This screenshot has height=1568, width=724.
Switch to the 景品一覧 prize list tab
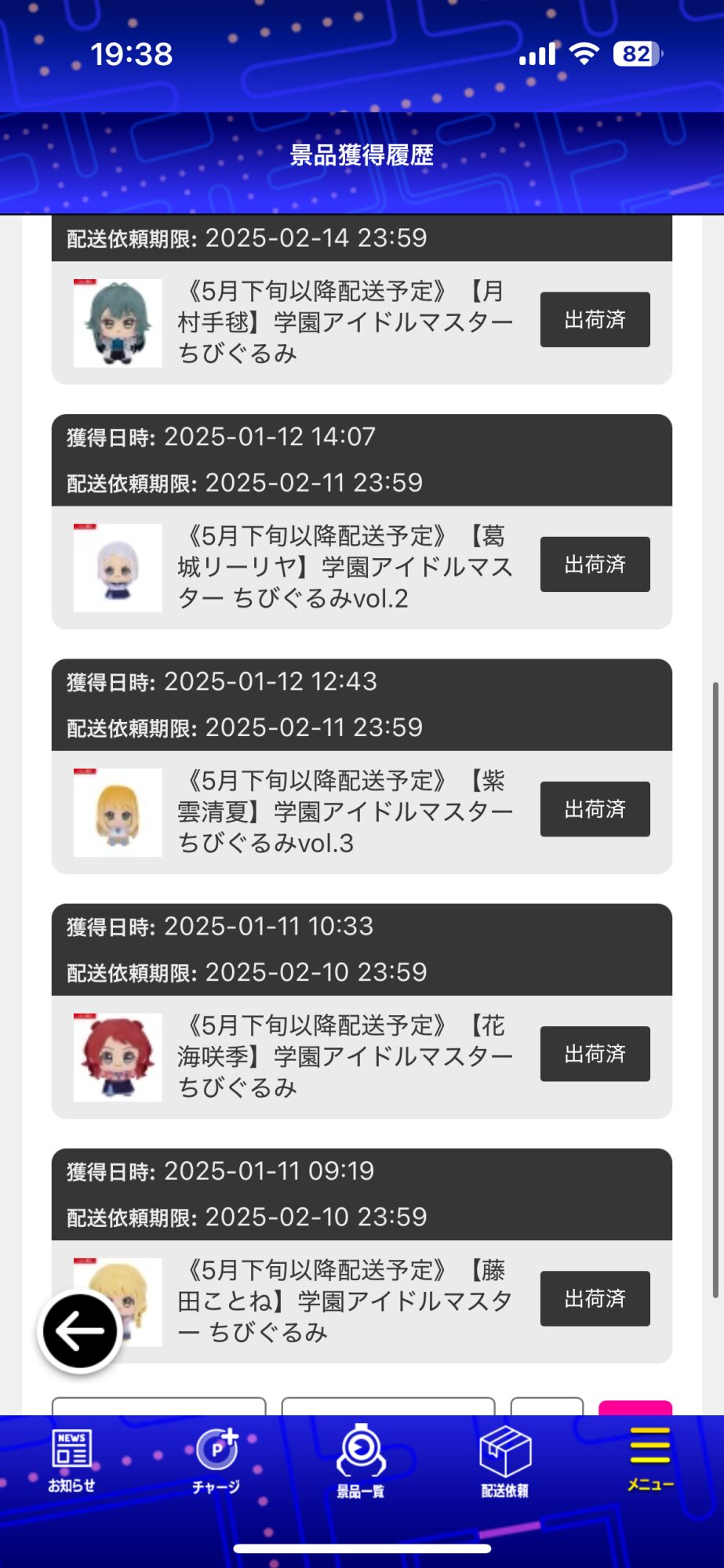click(x=361, y=1461)
